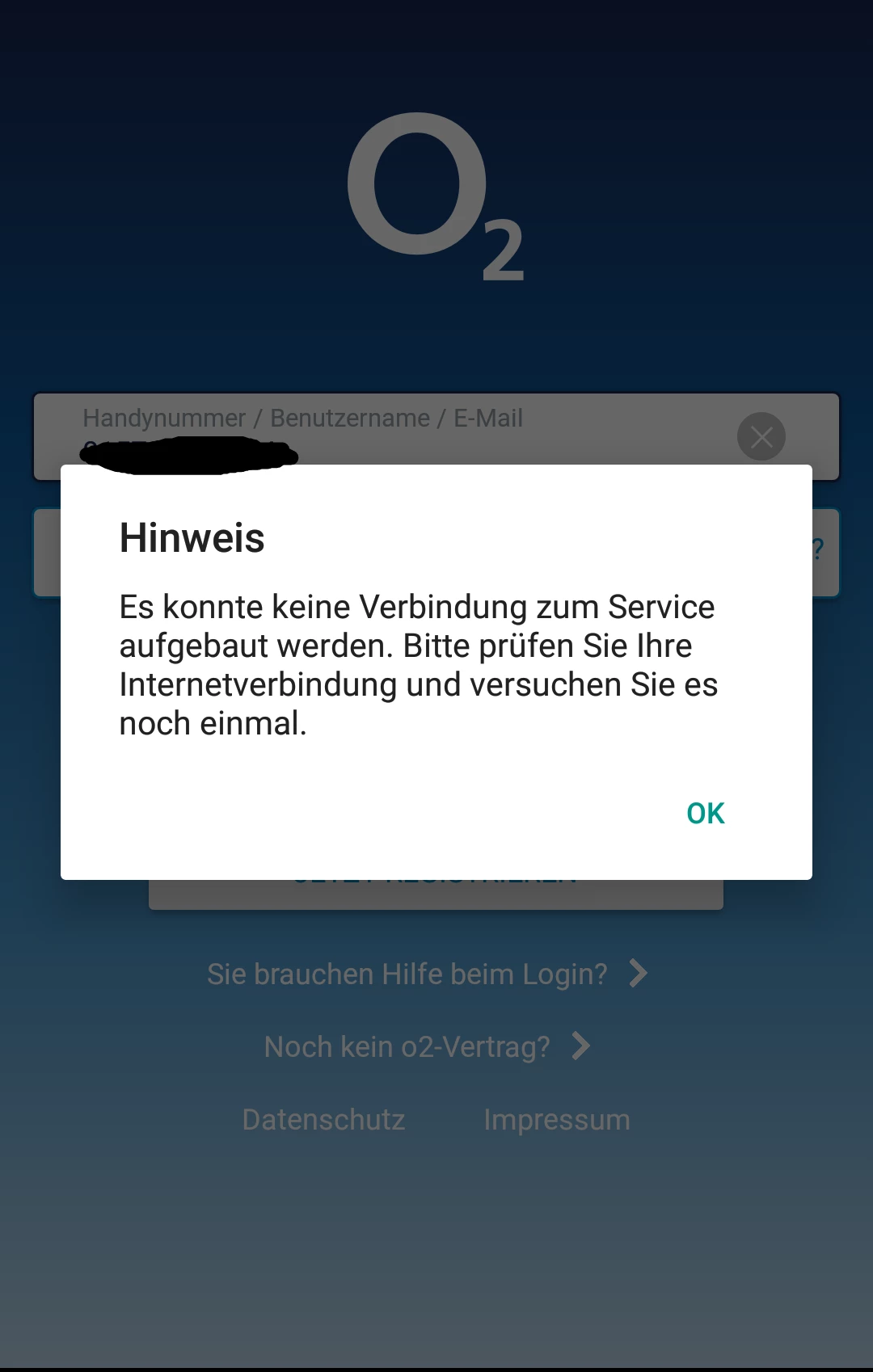Image resolution: width=873 pixels, height=1372 pixels.
Task: Dismiss the Hinweis dialog with OK
Action: (x=705, y=813)
